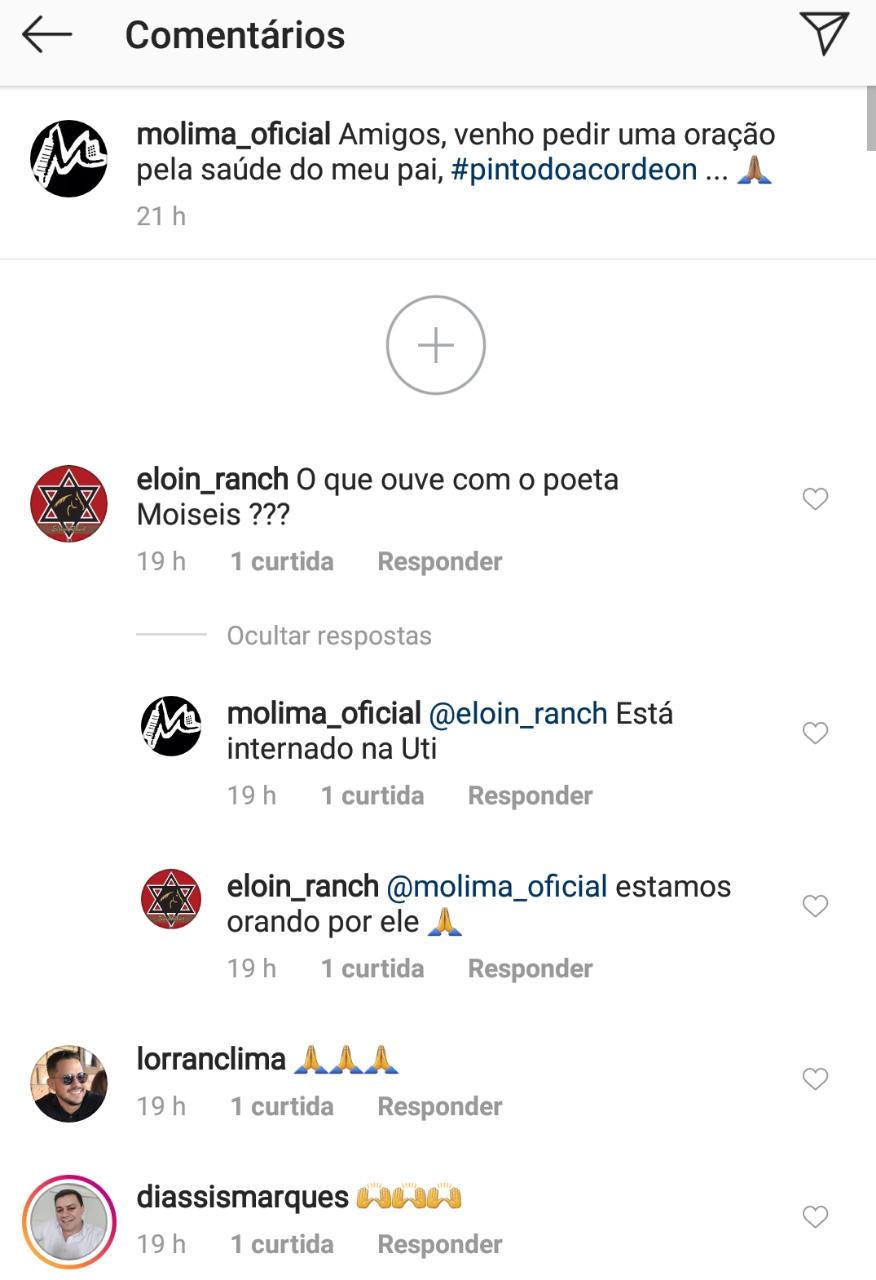Like eloin_ranch's 'estamos orando' reply
The width and height of the screenshot is (876, 1280).
[x=816, y=907]
